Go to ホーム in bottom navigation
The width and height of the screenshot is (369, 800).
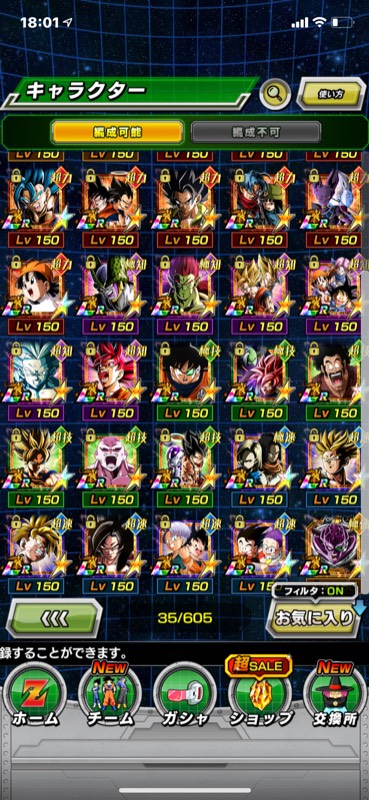[37, 695]
